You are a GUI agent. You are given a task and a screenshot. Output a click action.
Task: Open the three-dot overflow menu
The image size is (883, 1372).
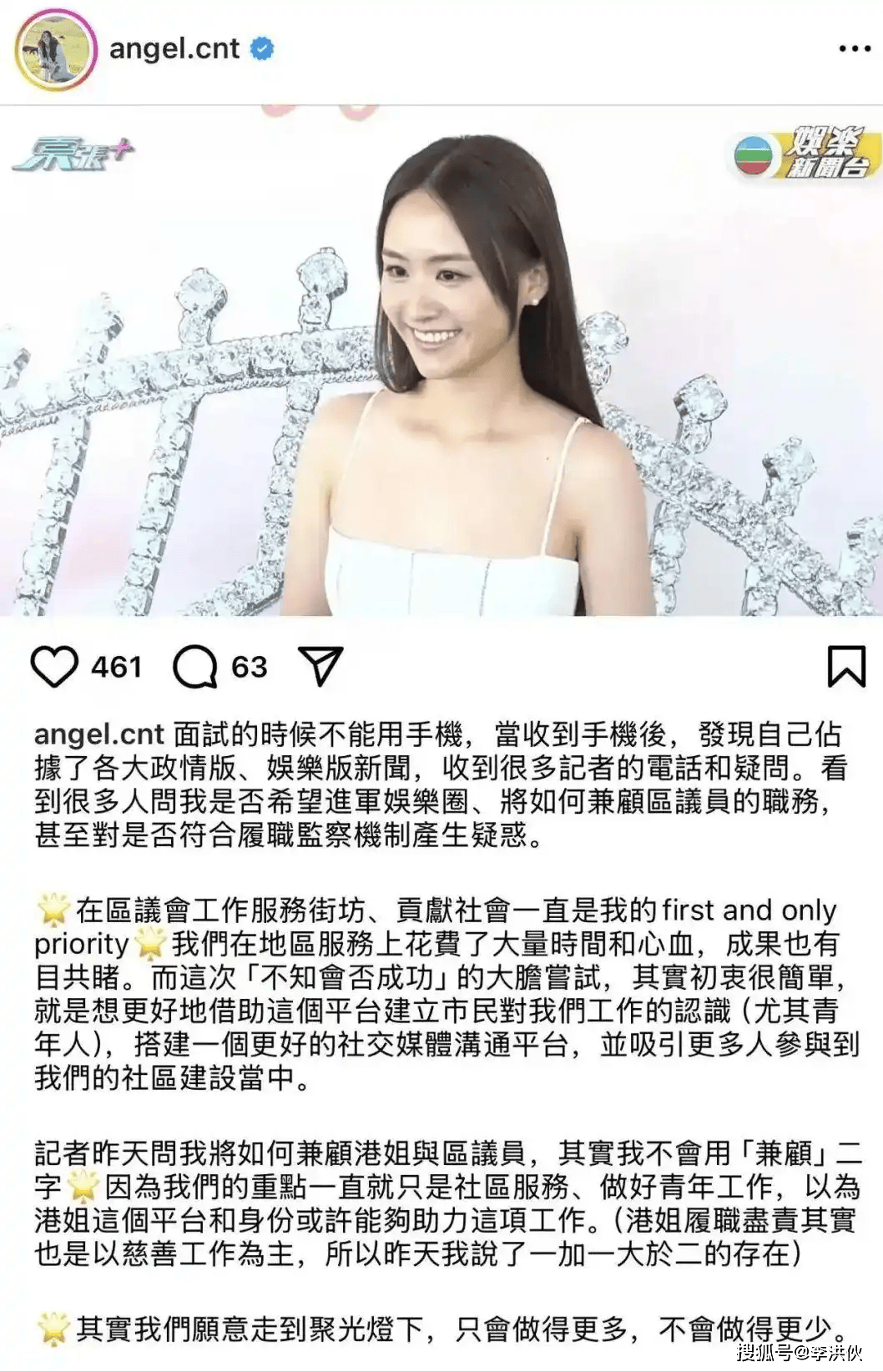854,49
